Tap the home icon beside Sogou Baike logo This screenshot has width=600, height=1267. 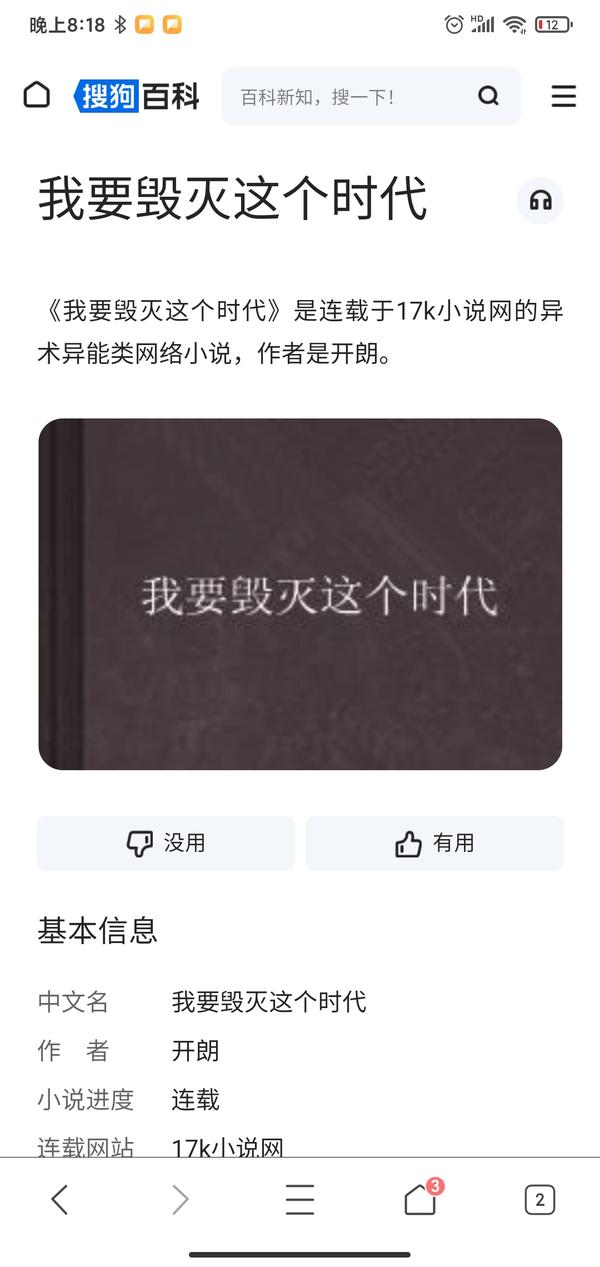coord(37,95)
